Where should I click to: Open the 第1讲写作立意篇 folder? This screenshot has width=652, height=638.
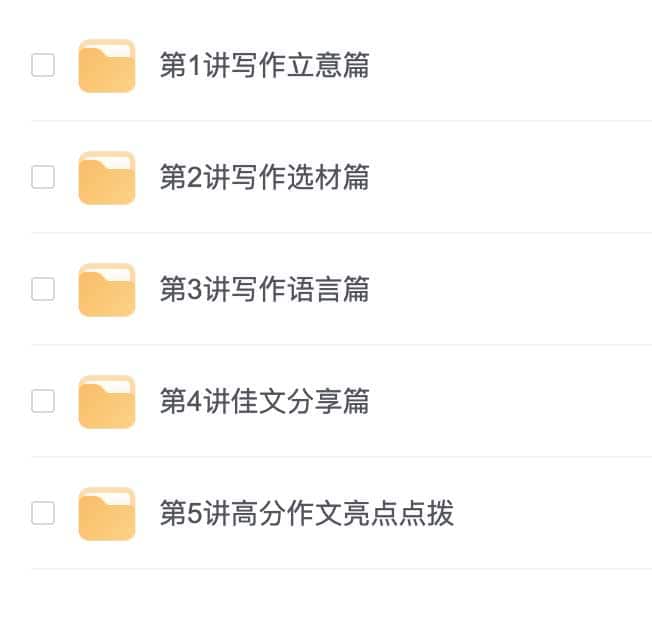[x=264, y=66]
